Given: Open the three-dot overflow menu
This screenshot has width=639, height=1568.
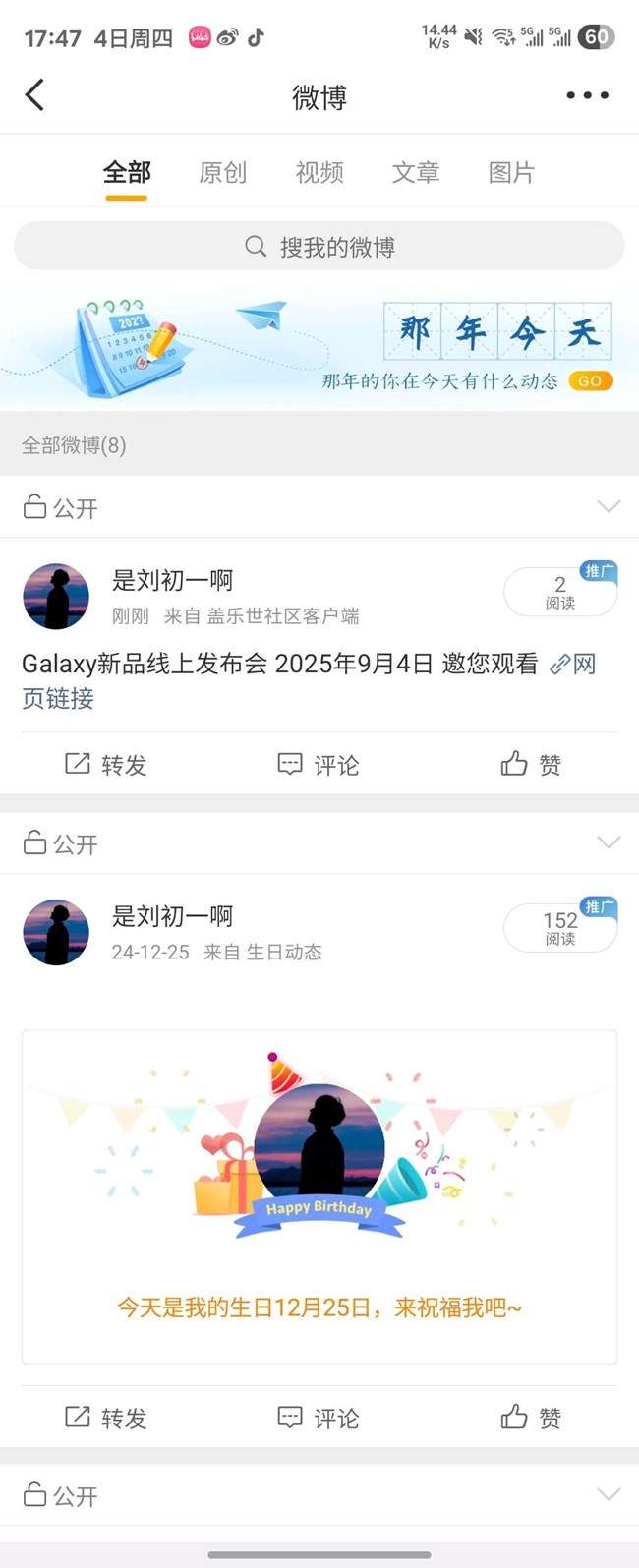Looking at the screenshot, I should pos(587,95).
